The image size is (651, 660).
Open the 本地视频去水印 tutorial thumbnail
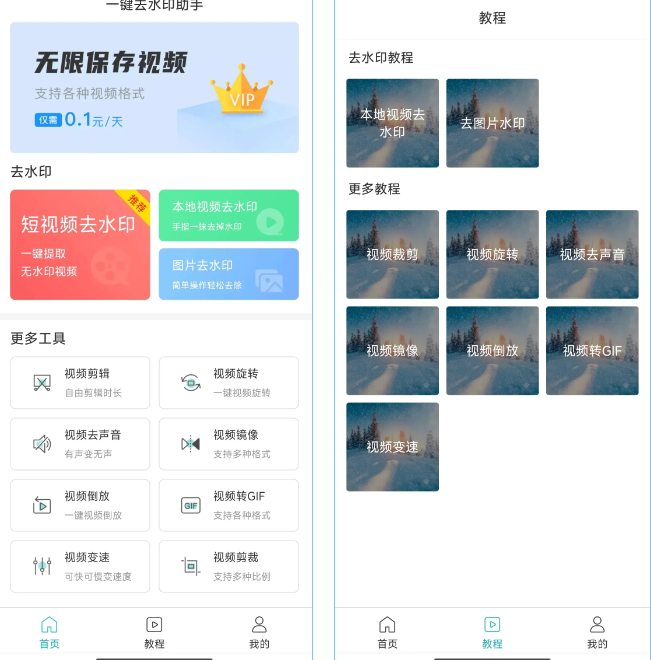click(x=392, y=123)
